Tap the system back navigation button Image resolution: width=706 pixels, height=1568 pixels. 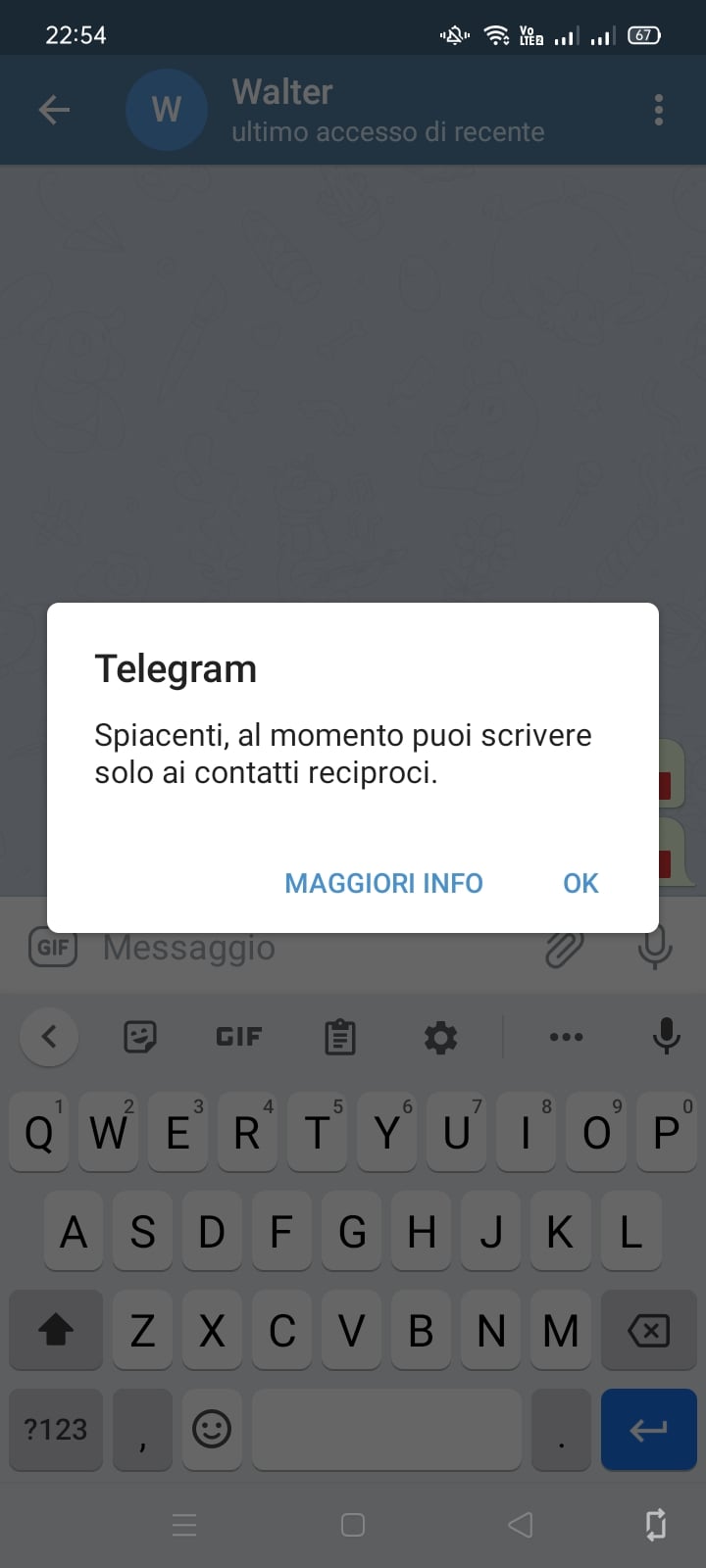click(x=521, y=1525)
